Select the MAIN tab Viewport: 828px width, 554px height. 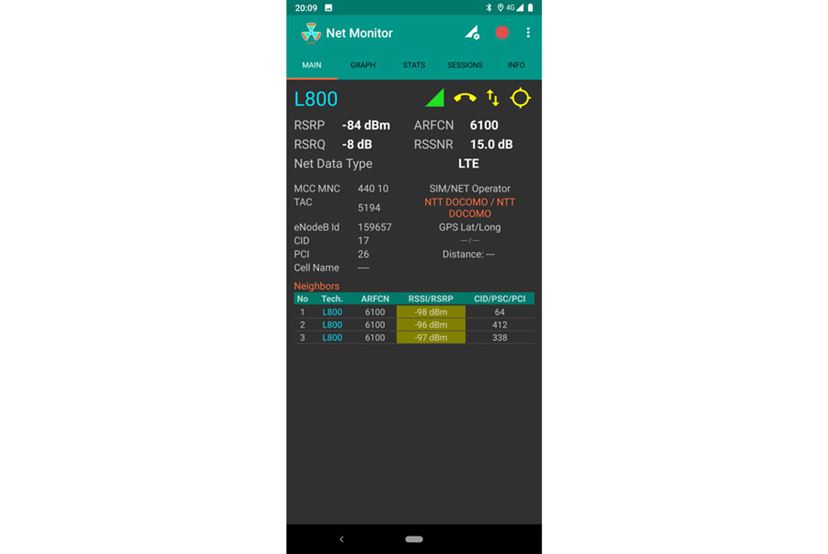coord(312,65)
